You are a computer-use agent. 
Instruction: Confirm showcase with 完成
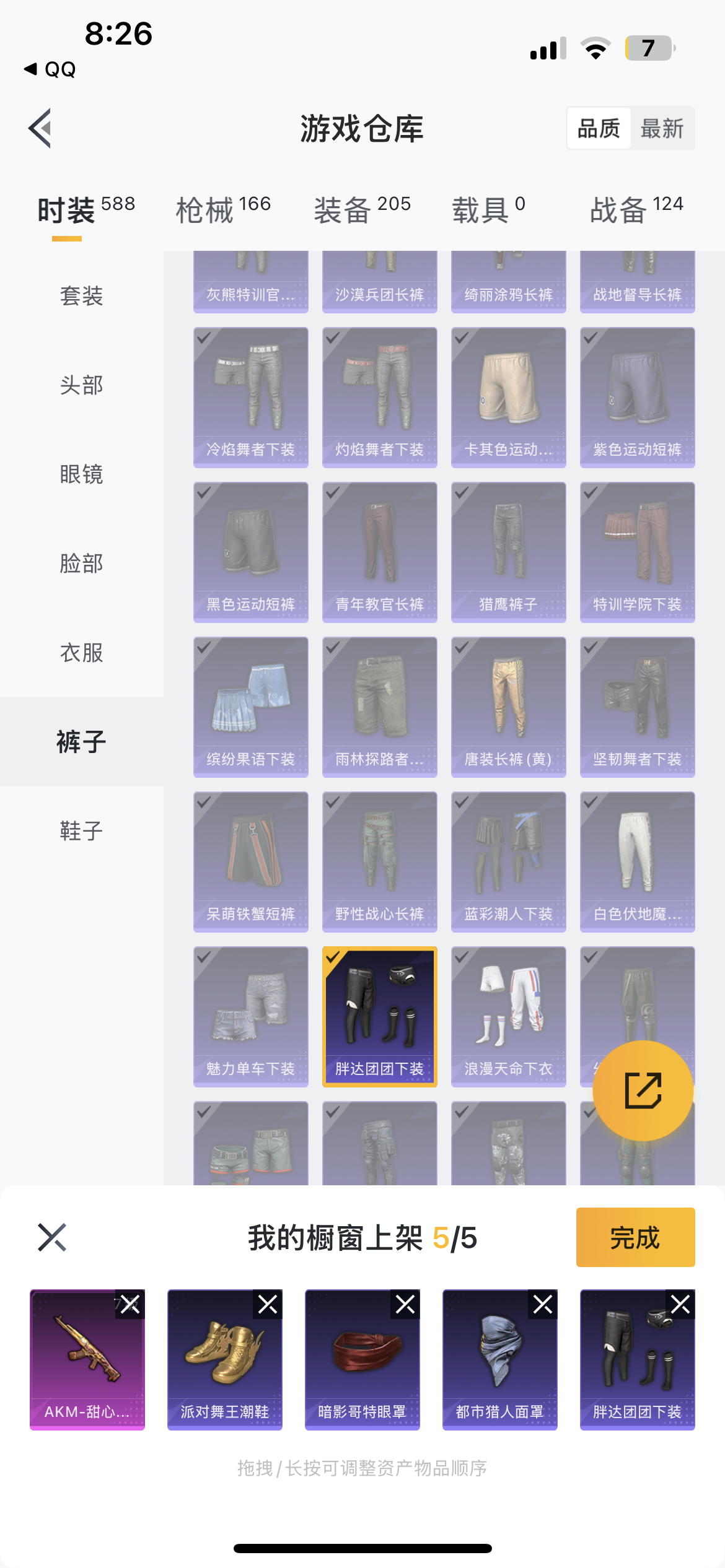click(635, 1237)
